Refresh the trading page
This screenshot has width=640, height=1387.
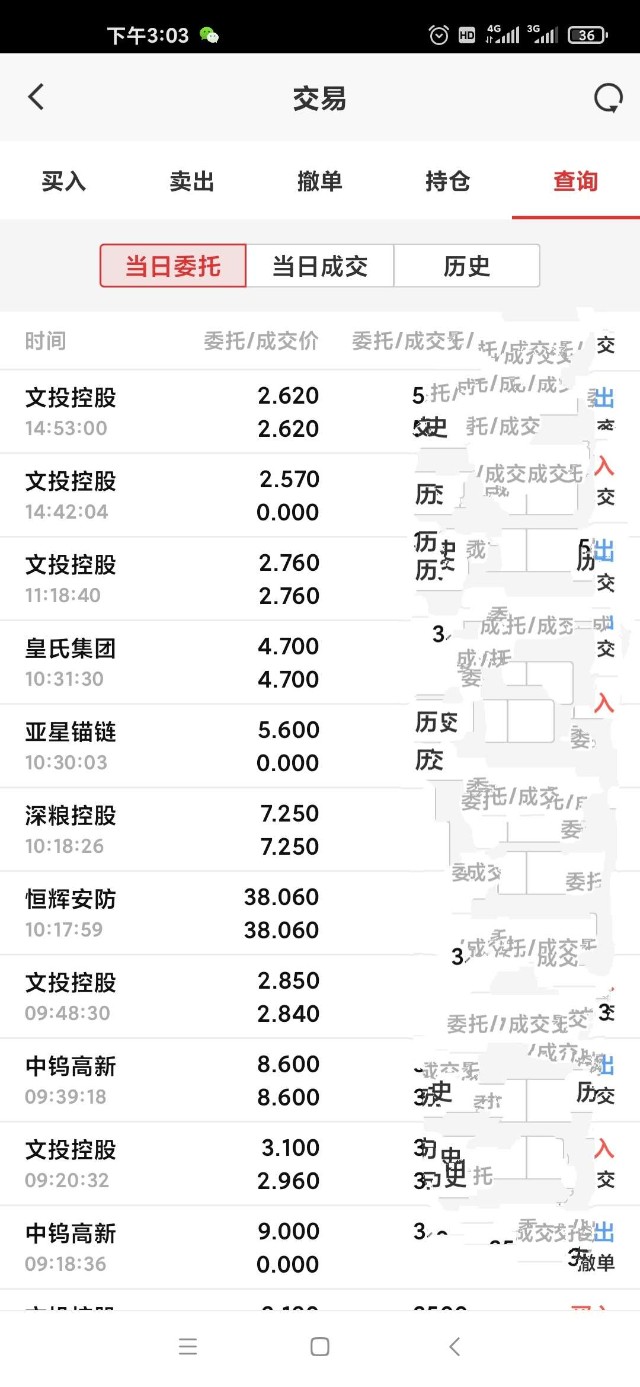pyautogui.click(x=607, y=98)
